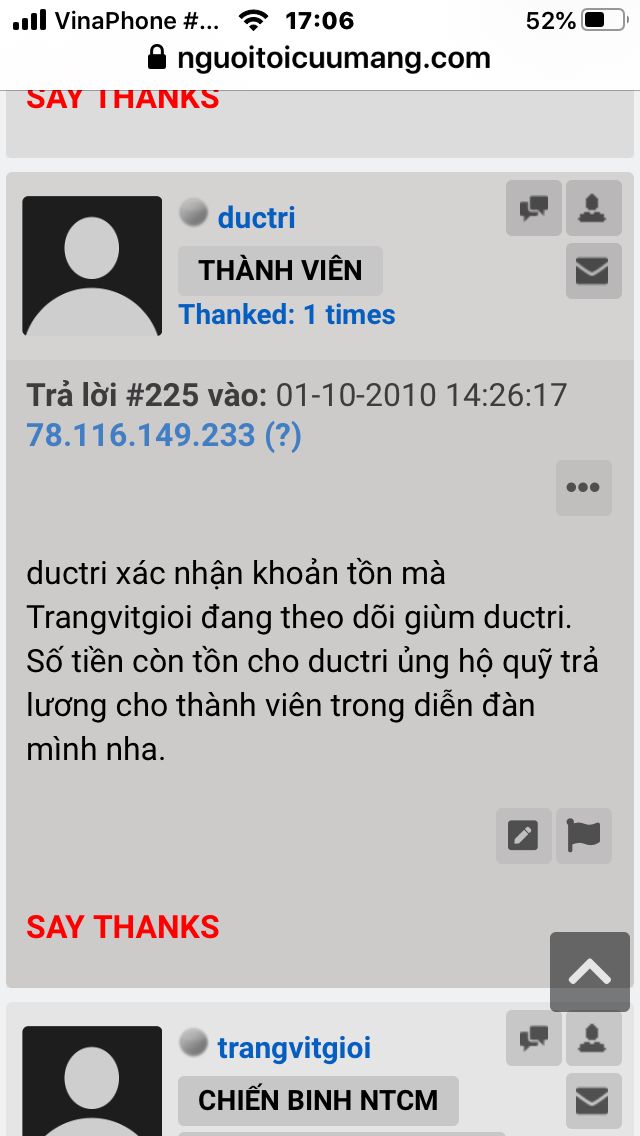Edit reply #225 with pencil icon
The image size is (640, 1136).
[x=523, y=836]
